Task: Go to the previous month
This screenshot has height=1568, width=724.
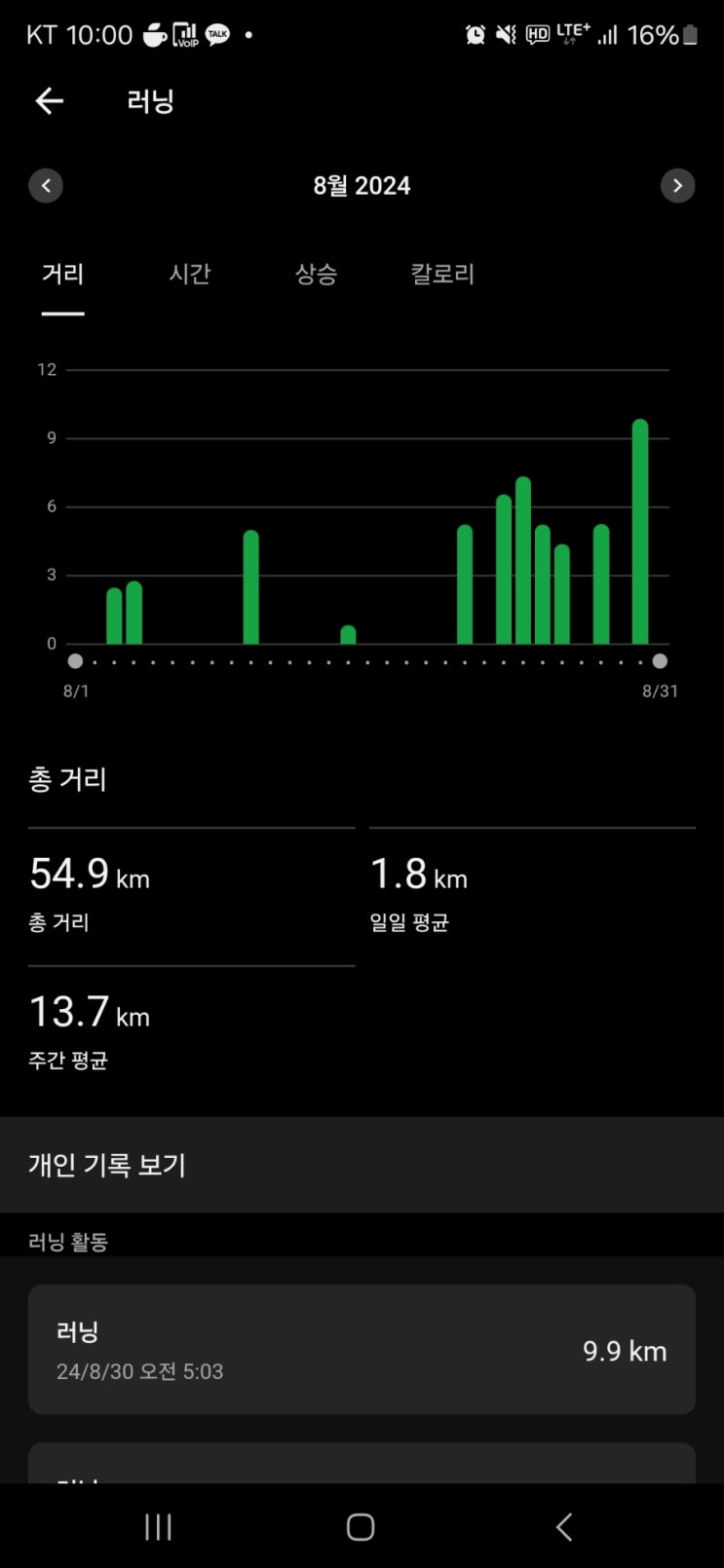Action: coord(46,186)
